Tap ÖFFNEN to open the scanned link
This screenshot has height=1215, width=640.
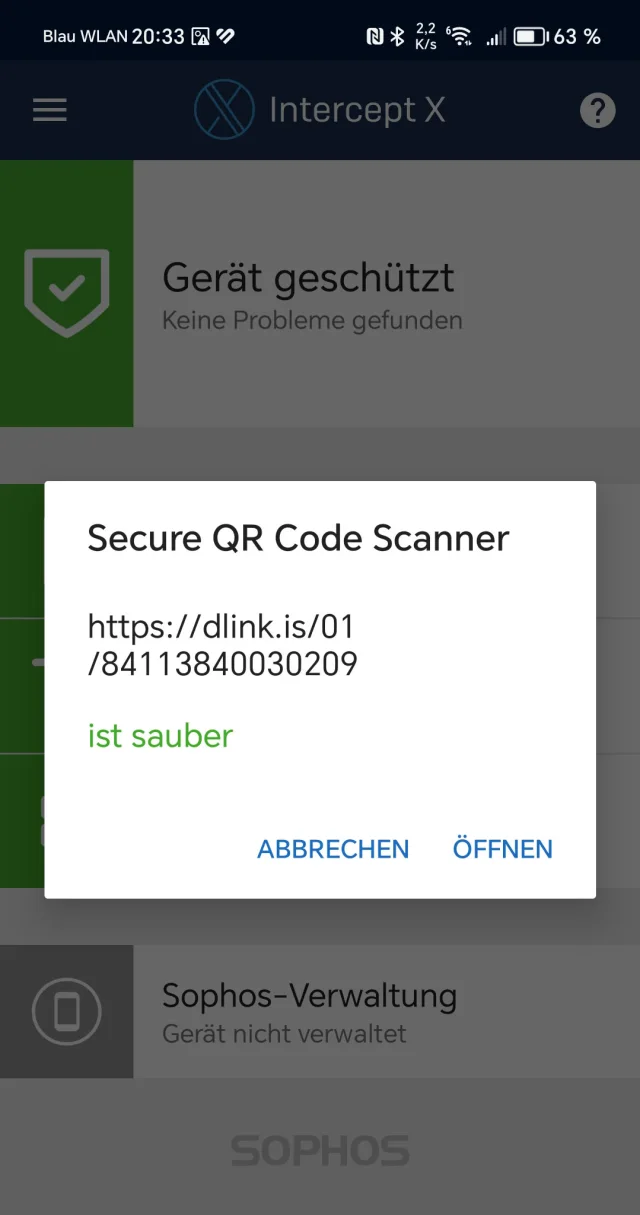[502, 849]
